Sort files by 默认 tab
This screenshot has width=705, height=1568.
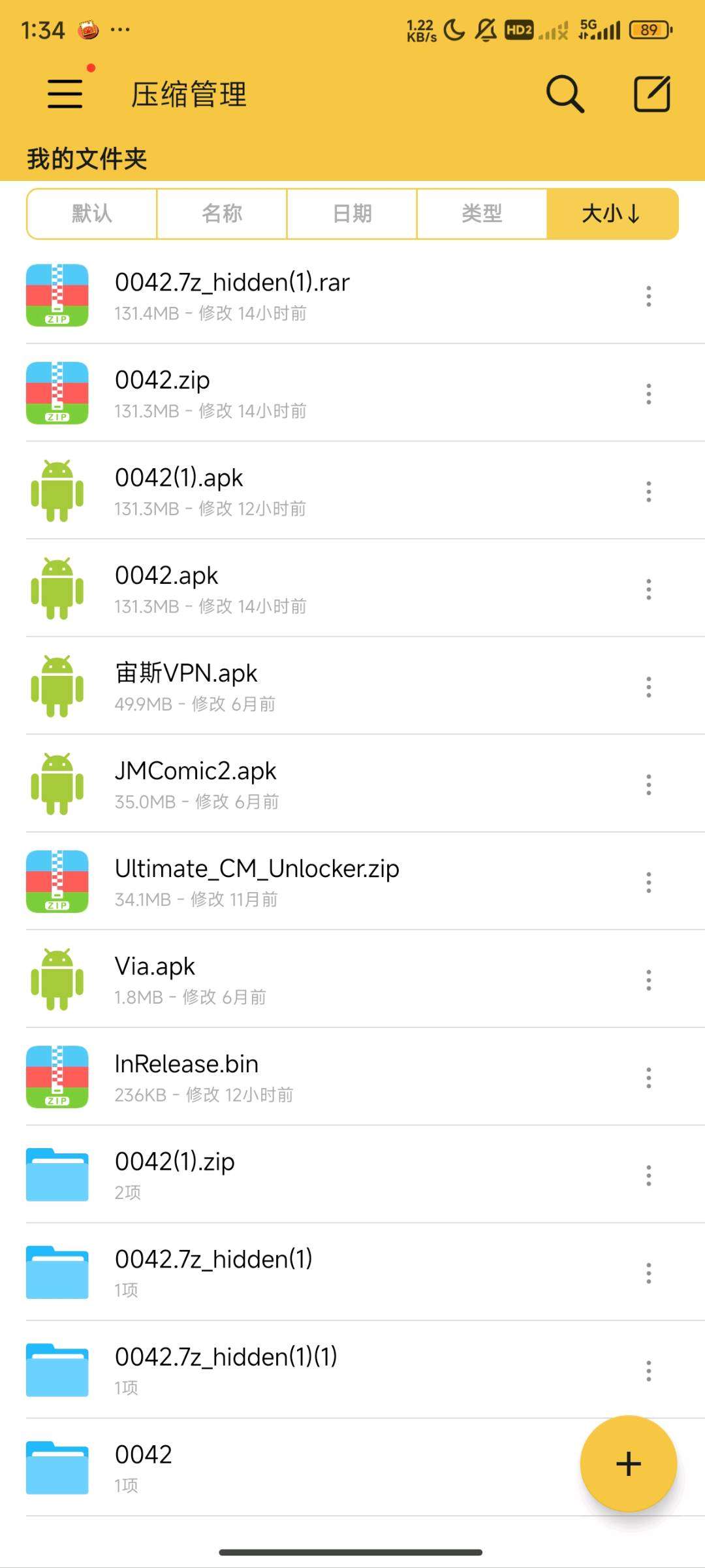tap(92, 214)
